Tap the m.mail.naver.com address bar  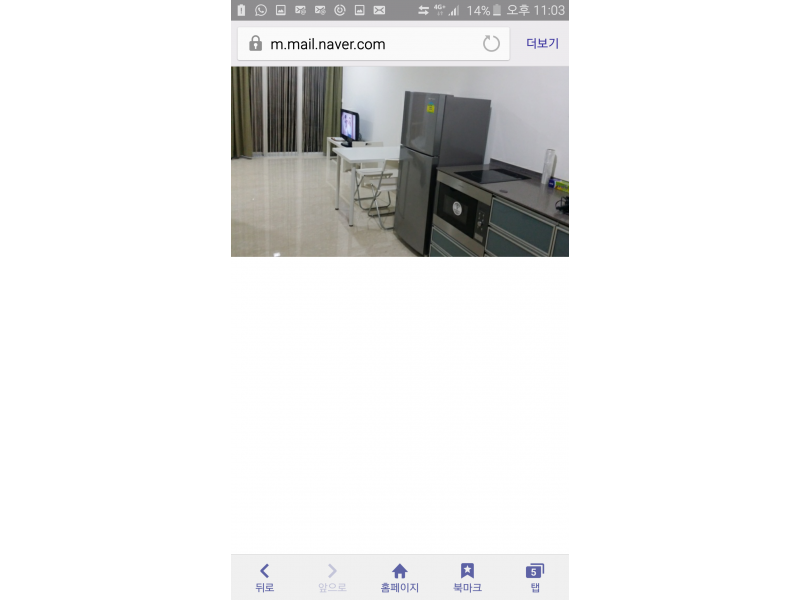(360, 44)
